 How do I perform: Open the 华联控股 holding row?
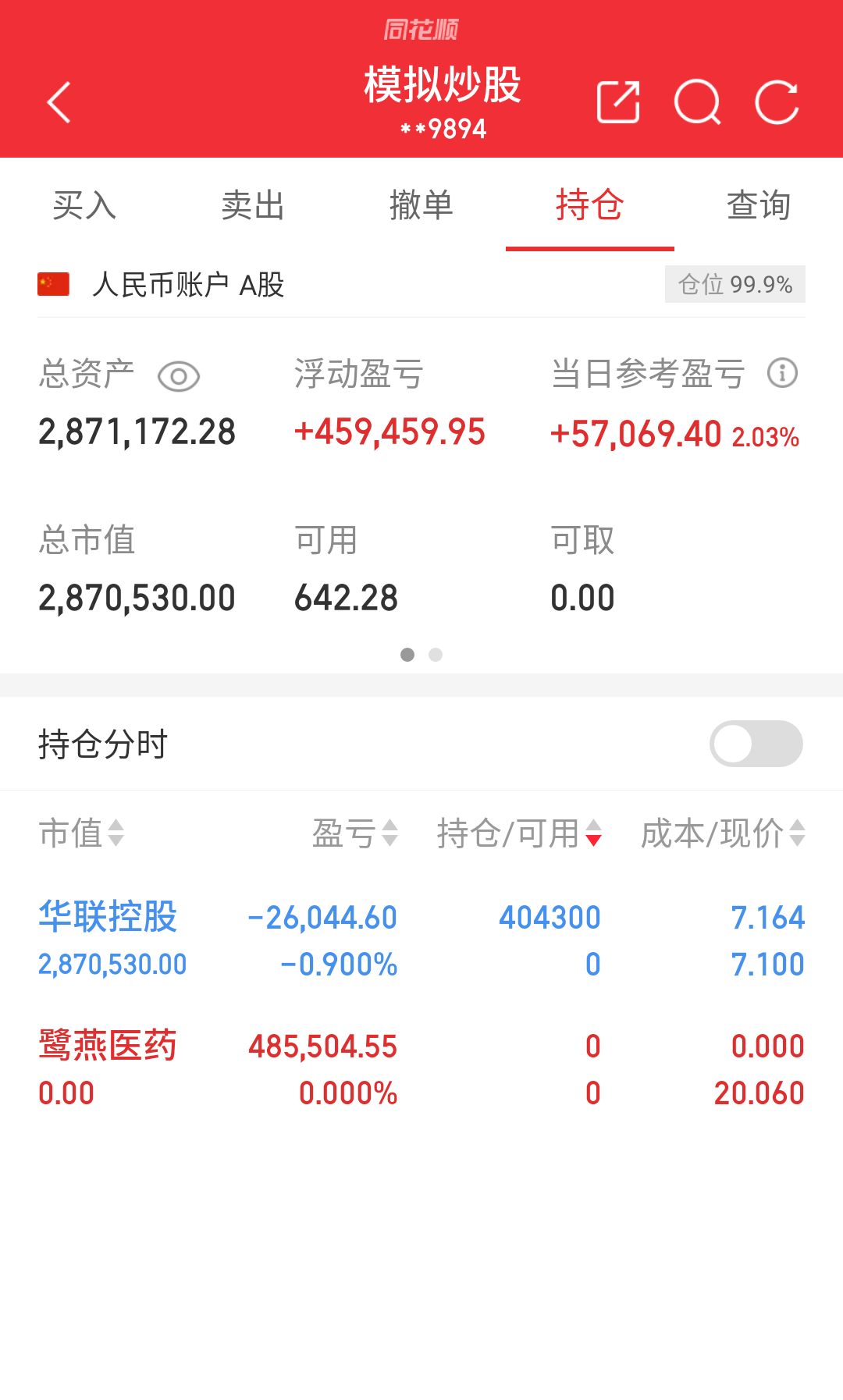(x=421, y=940)
